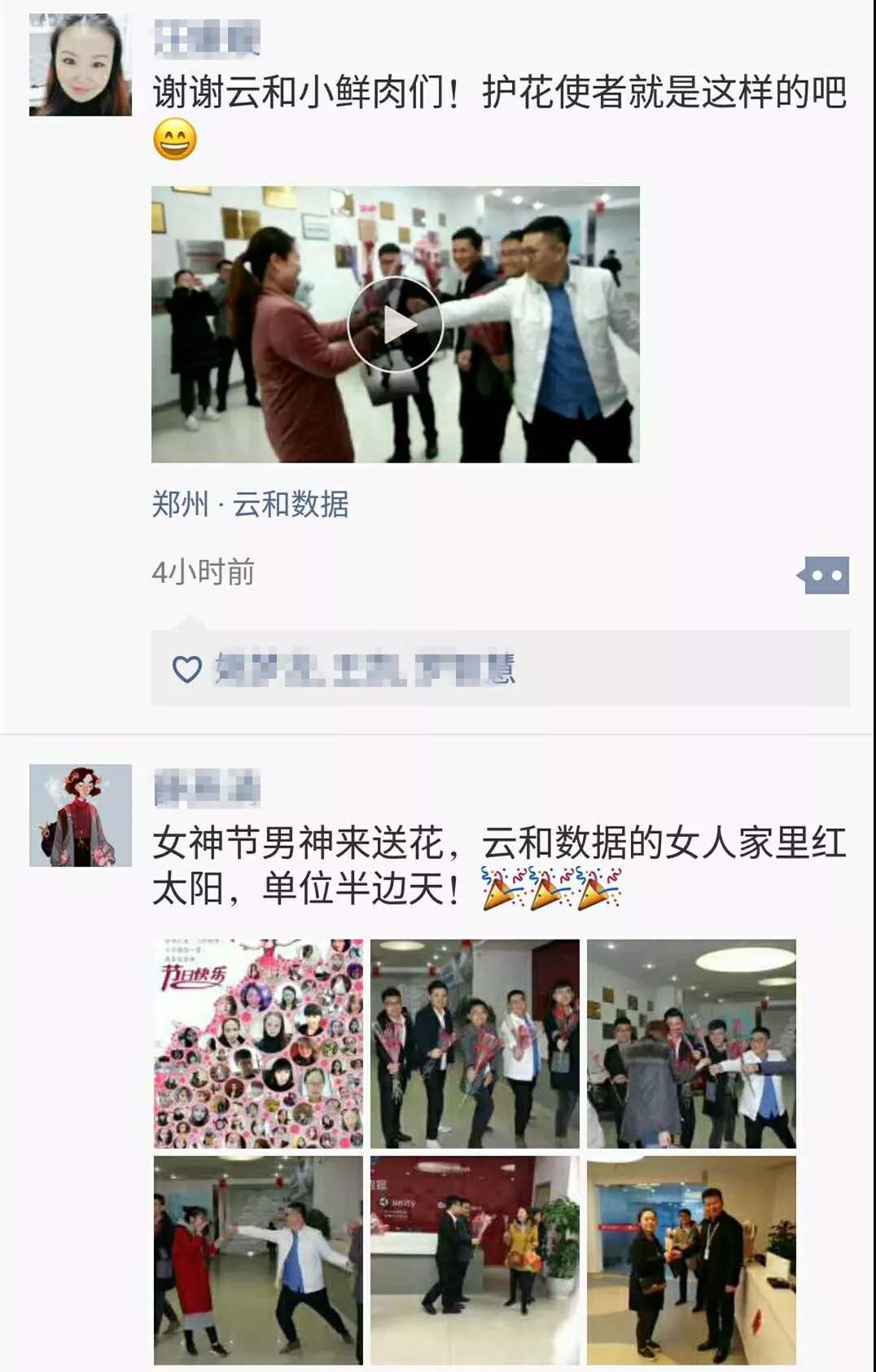Viewport: 876px width, 1372px height.
Task: View the photo of woman in red coat
Action: tap(258, 1260)
